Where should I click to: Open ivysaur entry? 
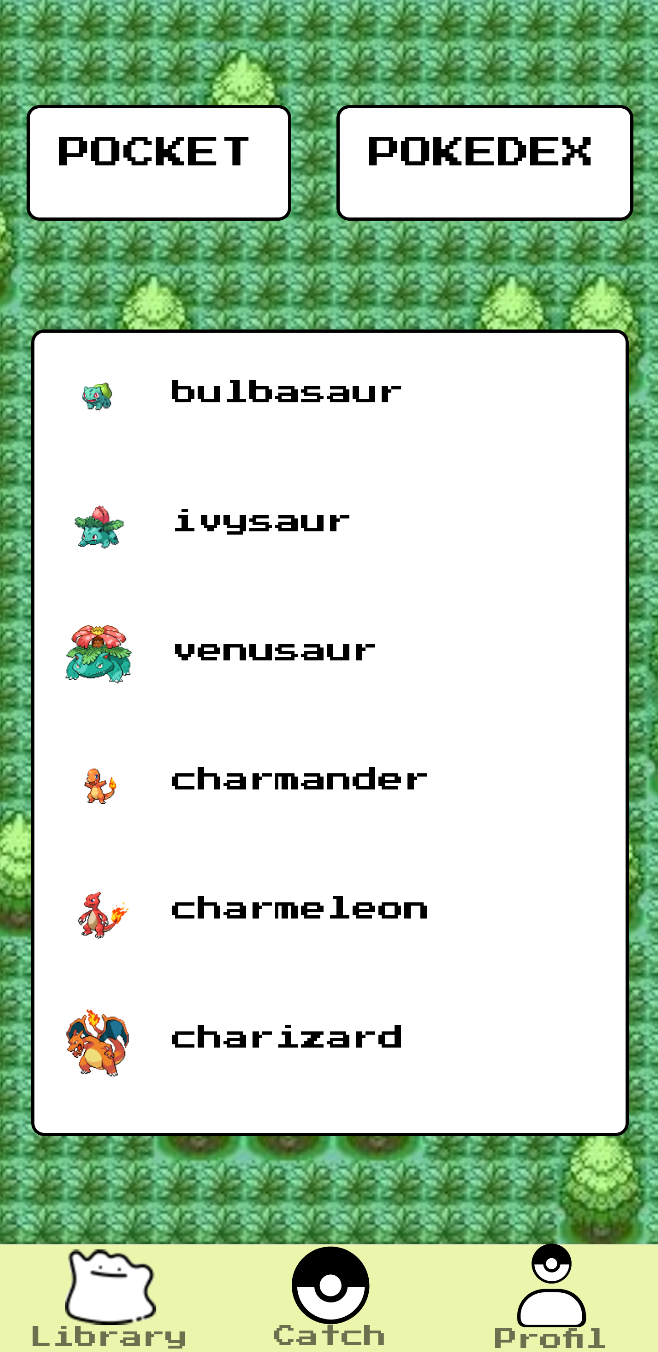(262, 522)
